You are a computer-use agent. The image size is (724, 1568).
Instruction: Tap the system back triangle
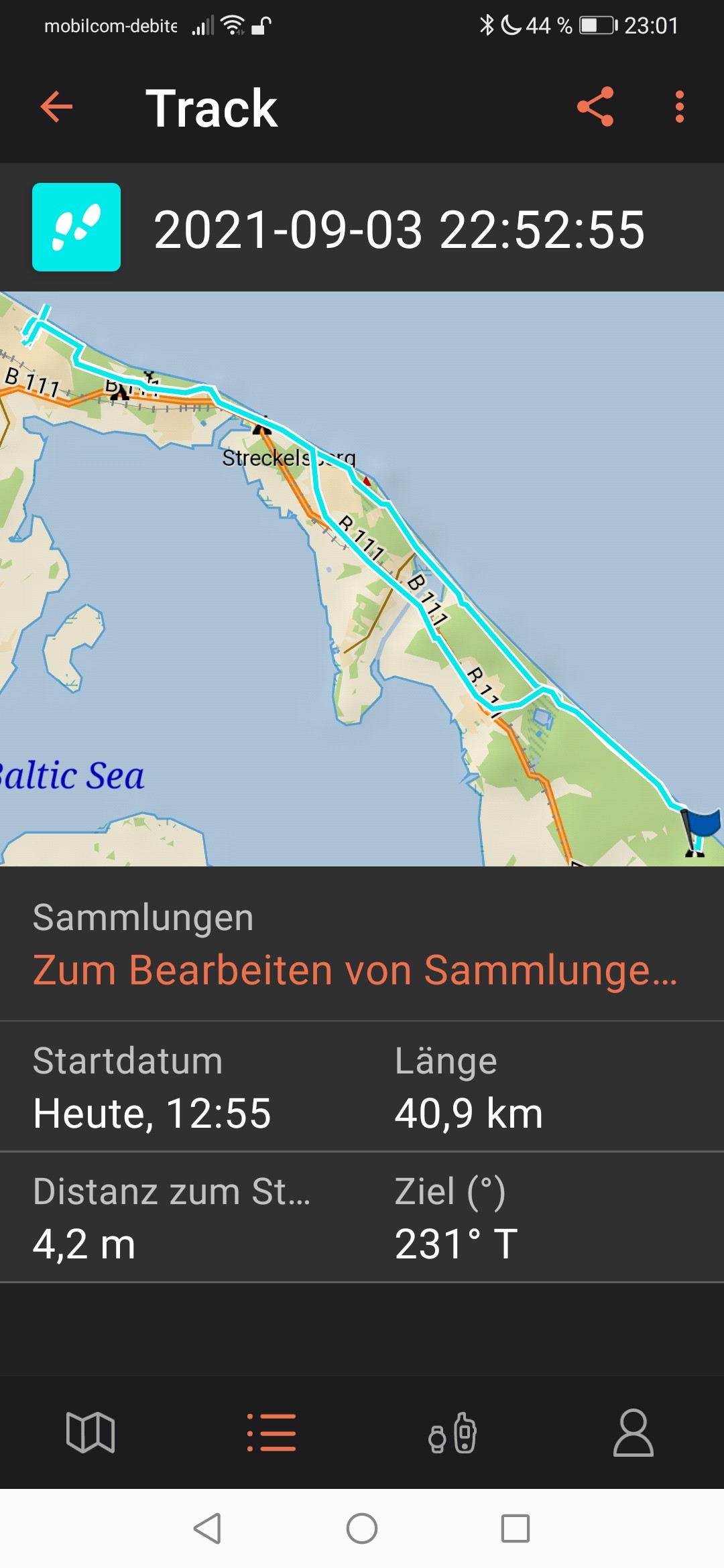point(208,1528)
